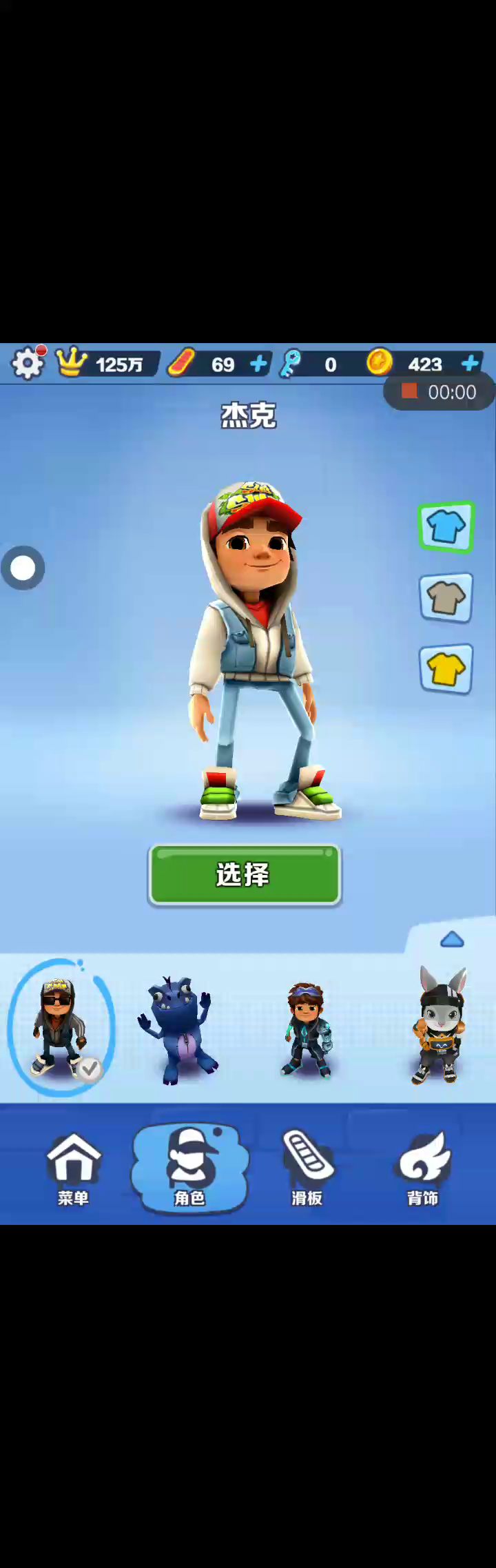This screenshot has width=496, height=1568.
Task: Choose the character with sunglasses
Action: (x=61, y=1028)
